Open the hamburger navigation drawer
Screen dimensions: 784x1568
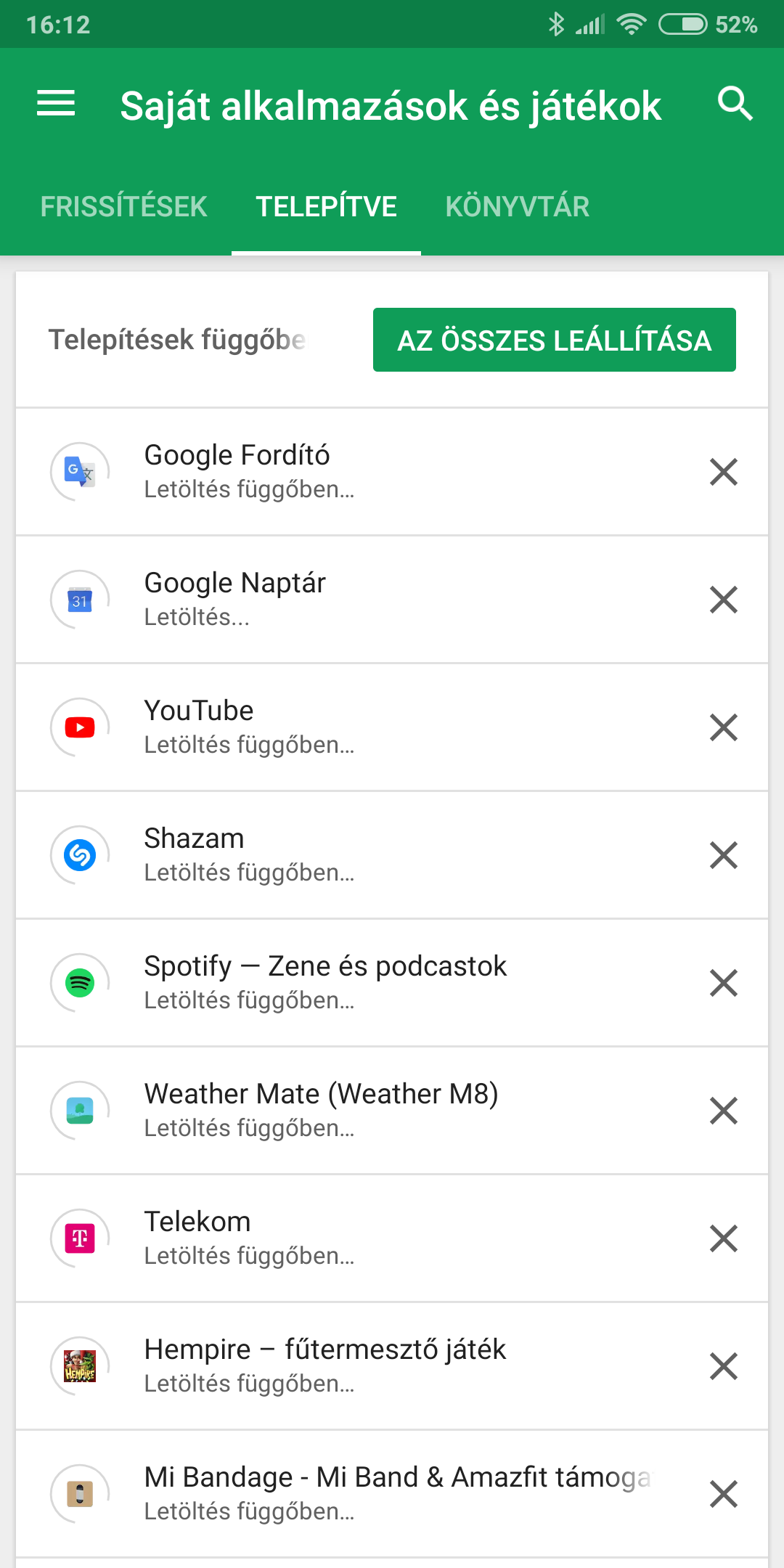(x=56, y=104)
